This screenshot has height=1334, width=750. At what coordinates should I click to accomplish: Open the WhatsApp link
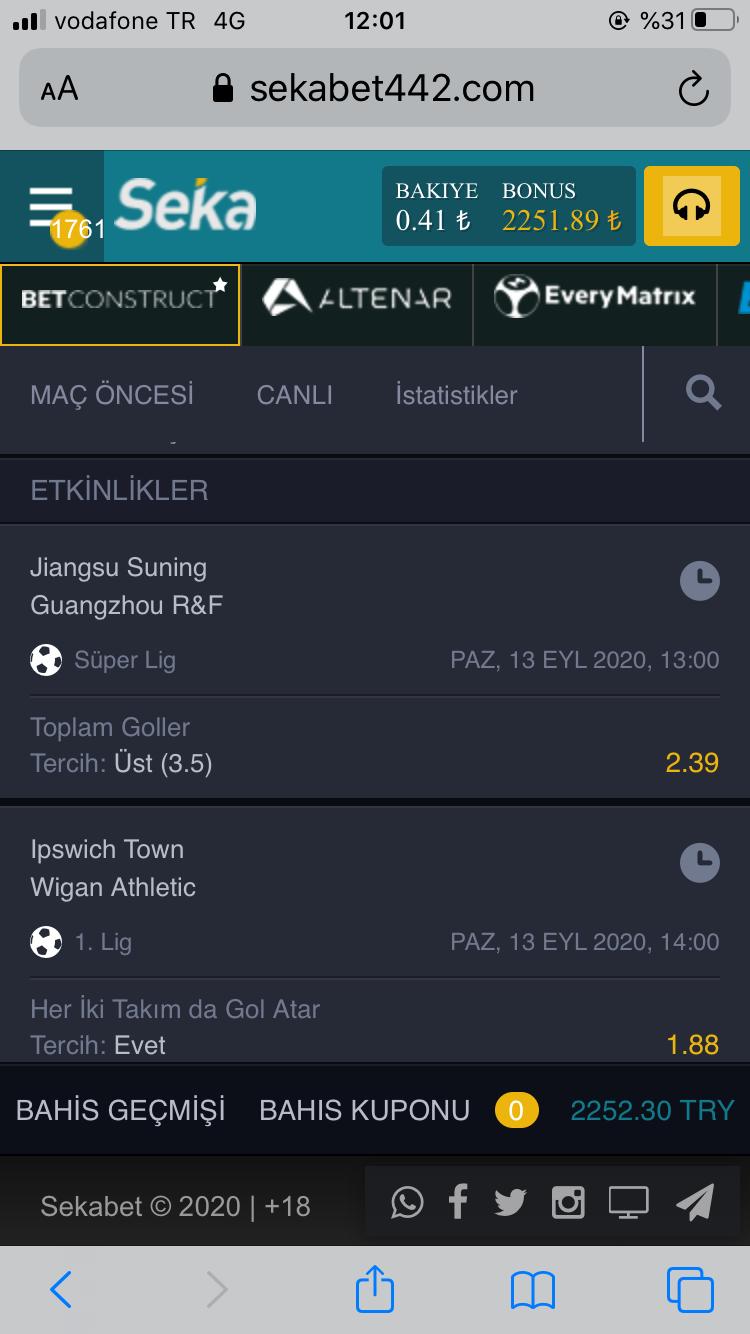407,1202
